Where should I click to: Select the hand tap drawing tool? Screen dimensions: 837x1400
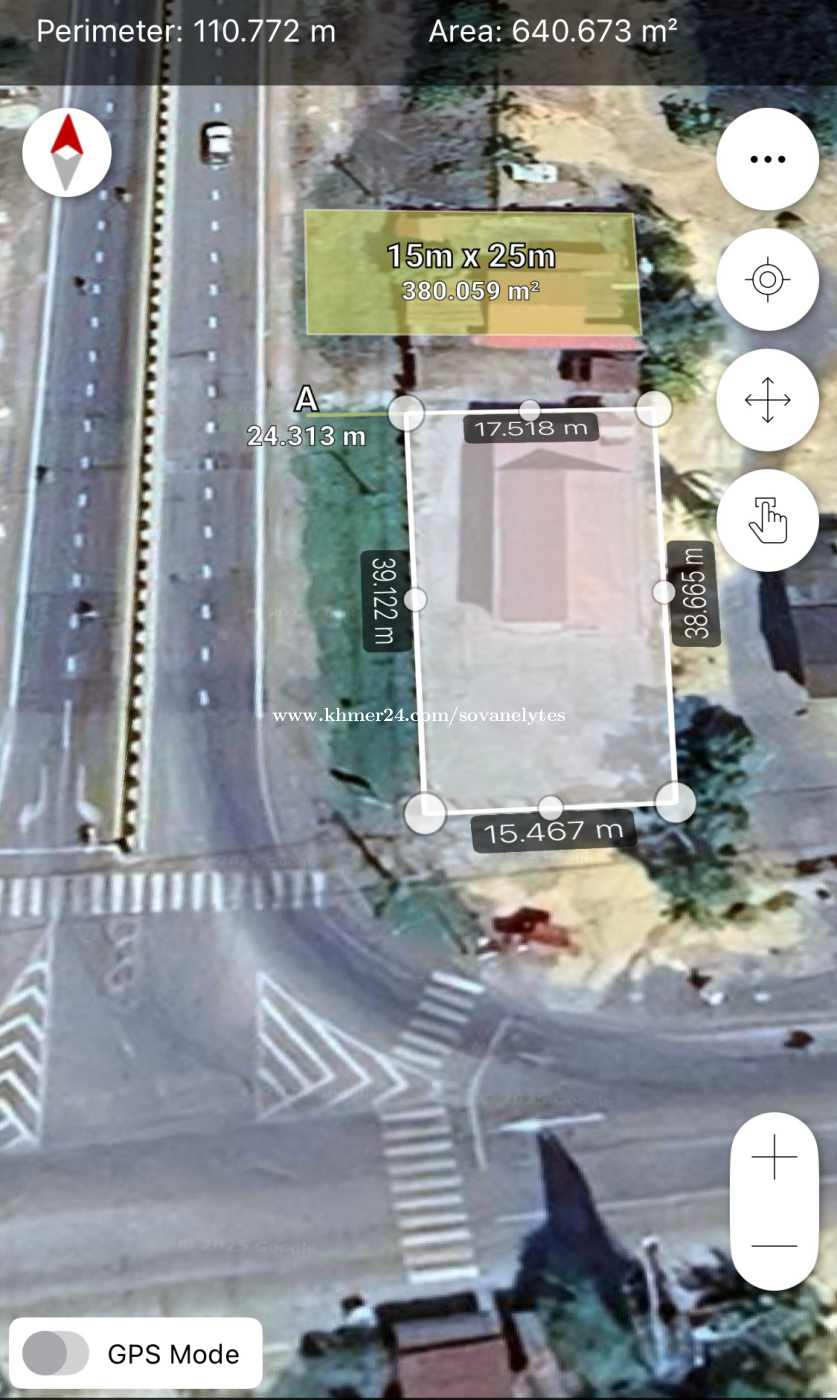pyautogui.click(x=767, y=521)
